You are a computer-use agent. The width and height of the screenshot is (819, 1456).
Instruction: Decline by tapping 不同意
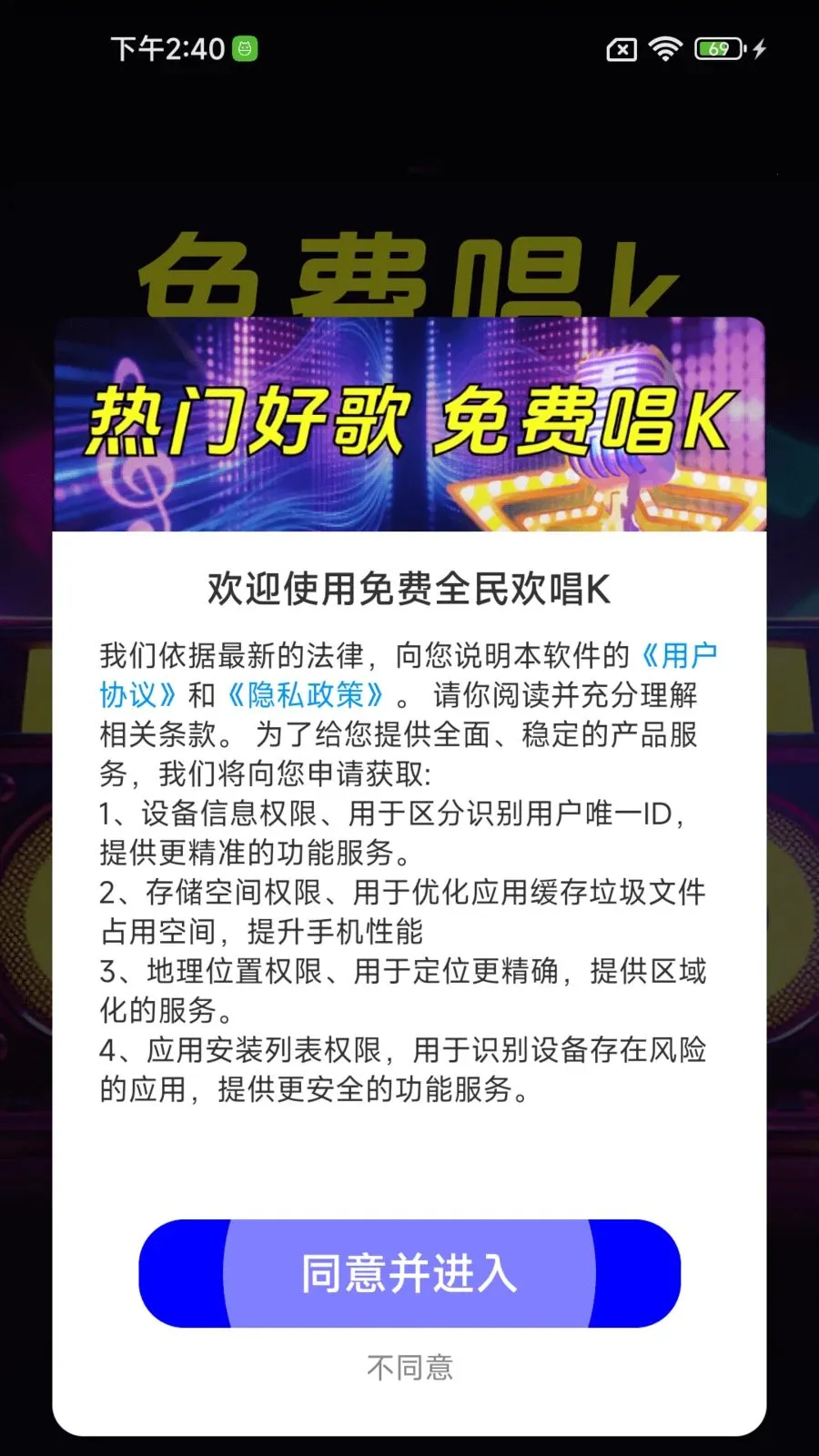(x=409, y=1367)
